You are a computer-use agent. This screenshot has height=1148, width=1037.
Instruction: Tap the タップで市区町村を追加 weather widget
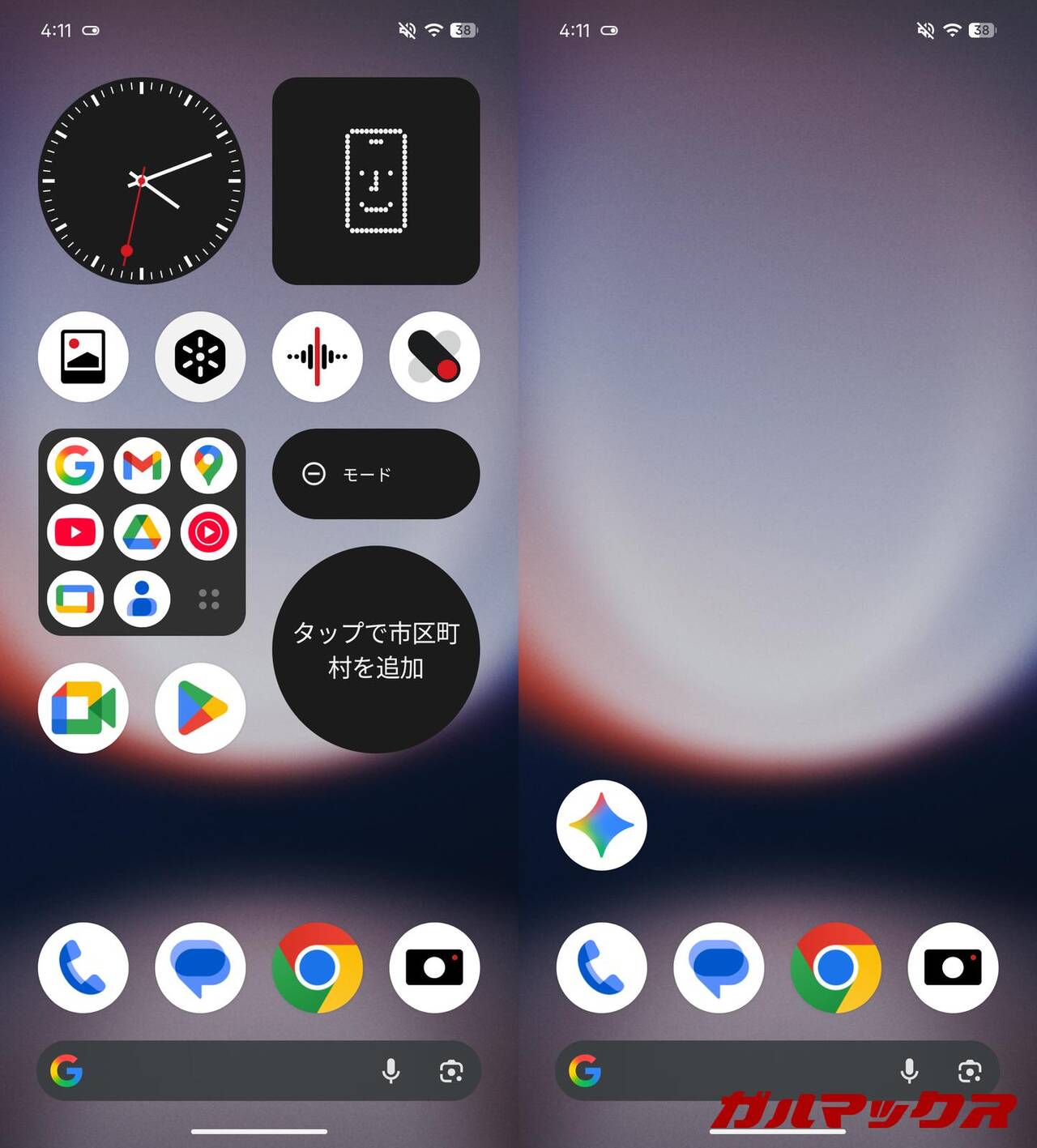point(376,650)
